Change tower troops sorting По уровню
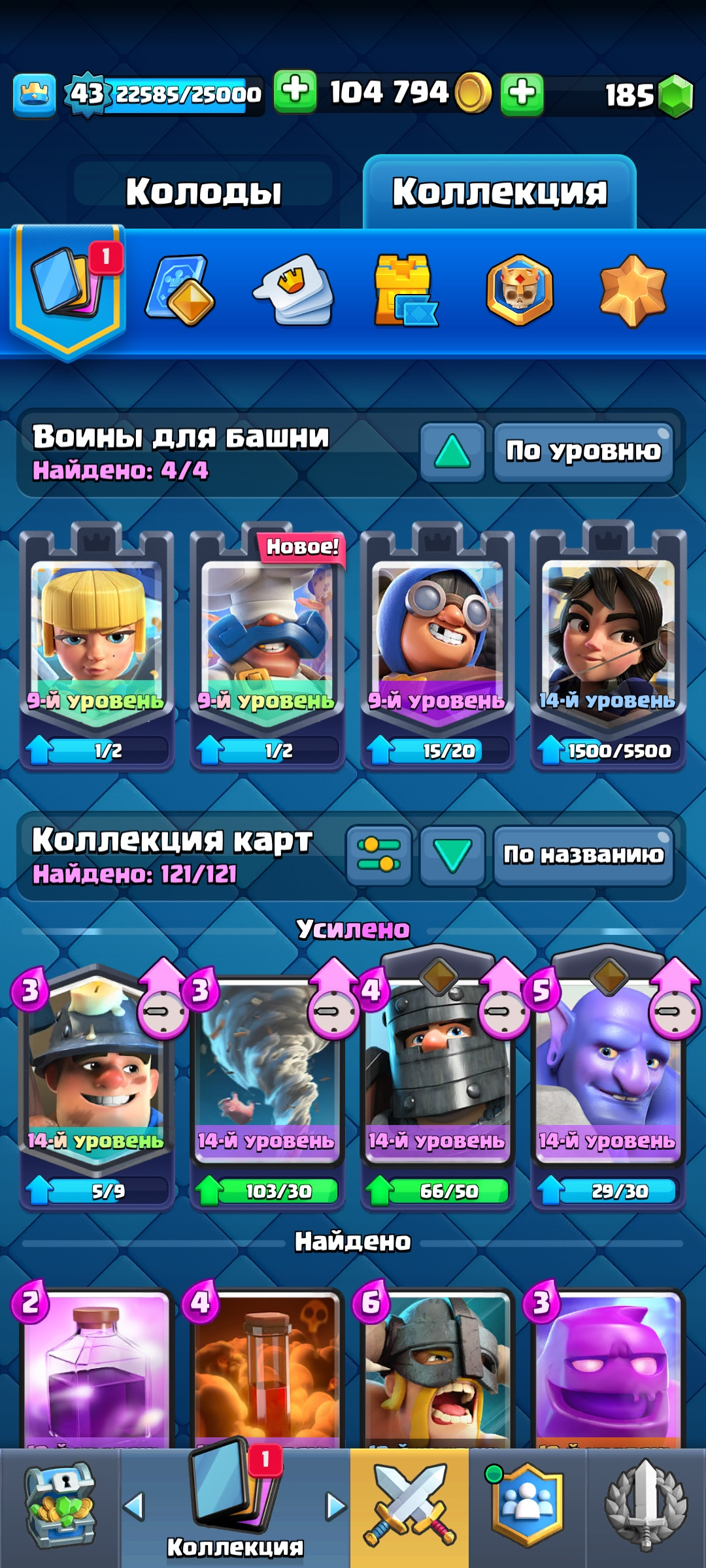Viewport: 706px width, 1568px height. 583,452
